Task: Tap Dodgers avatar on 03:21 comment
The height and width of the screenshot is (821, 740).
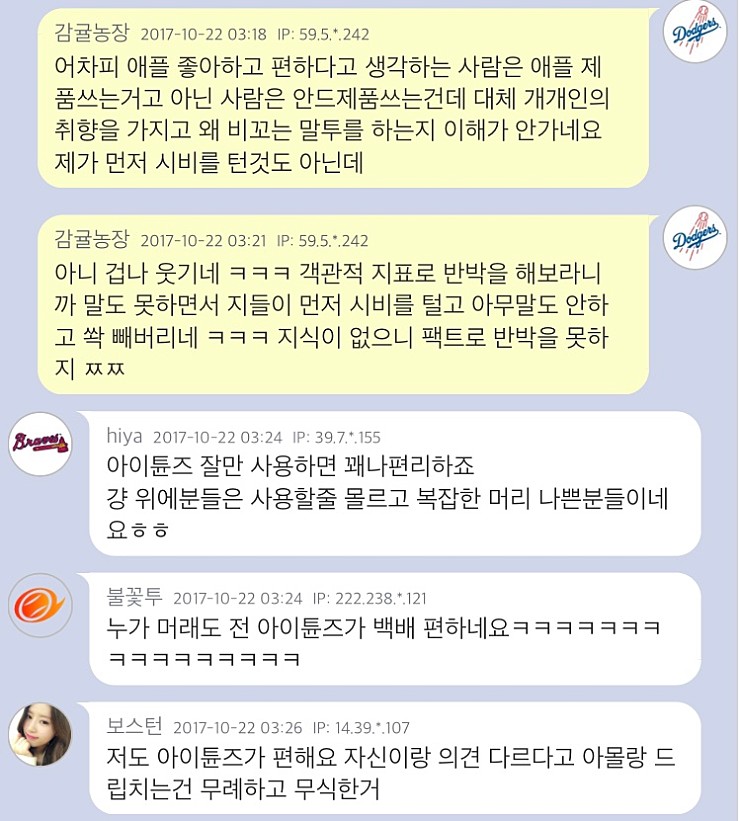Action: [695, 237]
